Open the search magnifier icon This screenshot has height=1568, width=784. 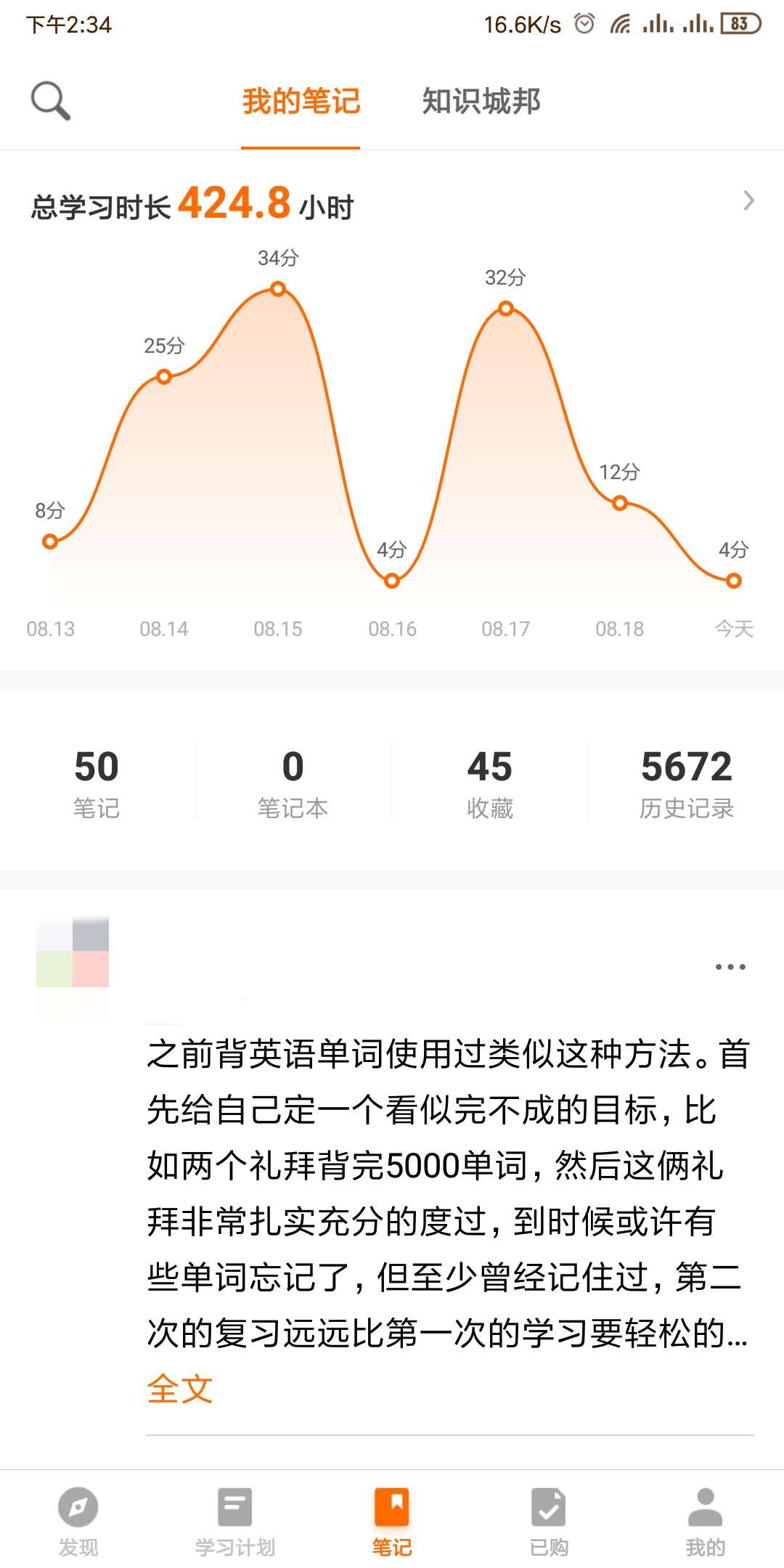point(50,101)
